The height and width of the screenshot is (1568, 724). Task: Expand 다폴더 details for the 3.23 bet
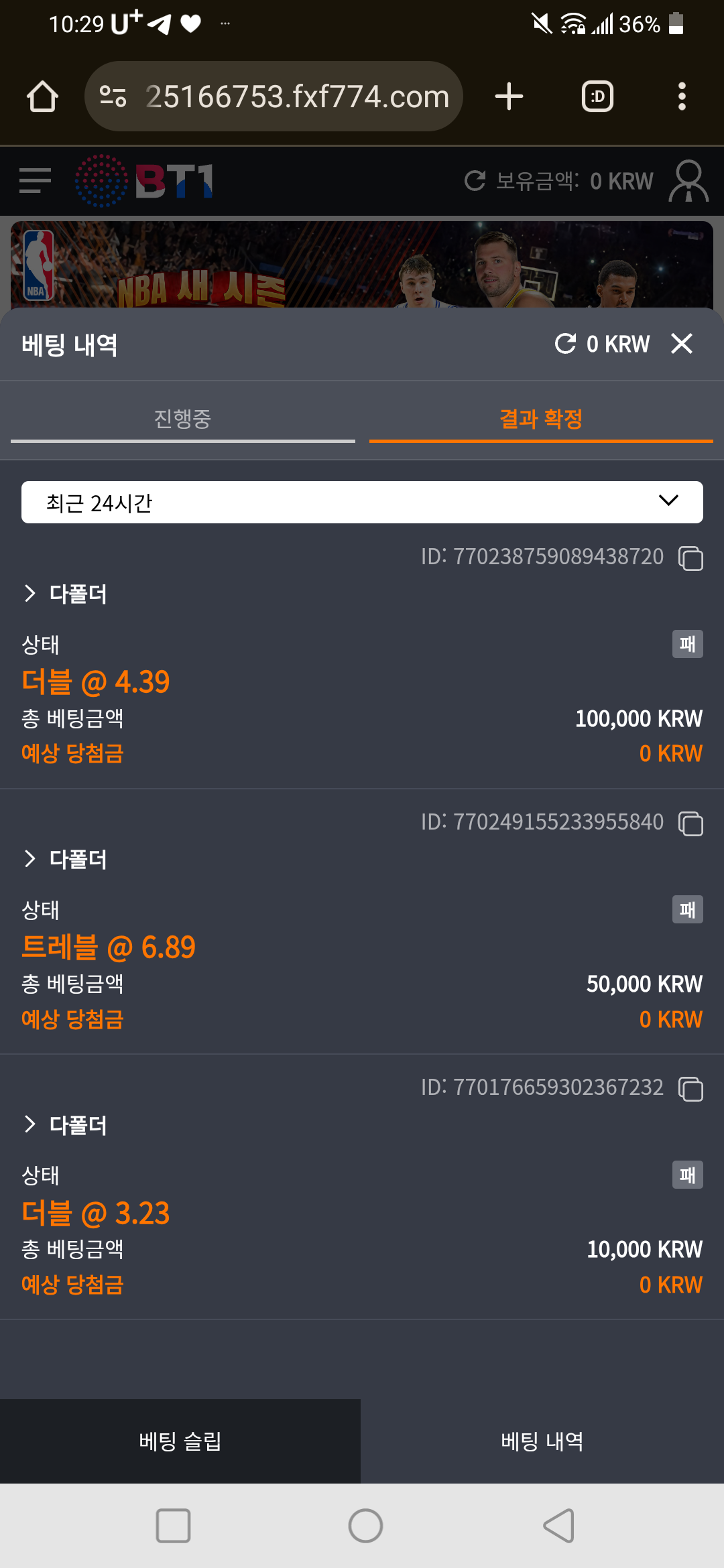click(x=66, y=1124)
